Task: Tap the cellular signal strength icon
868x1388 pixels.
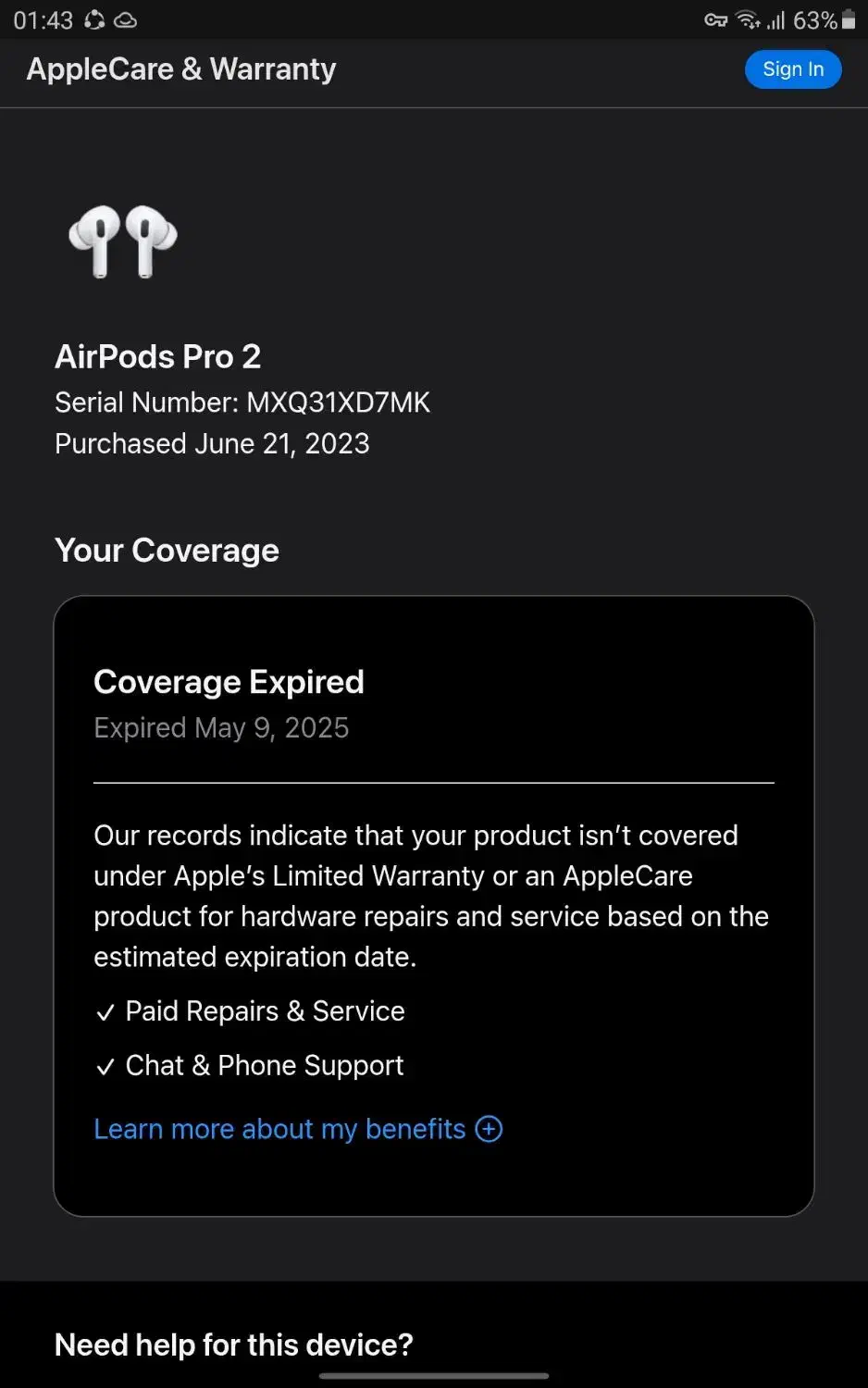Action: [x=775, y=20]
